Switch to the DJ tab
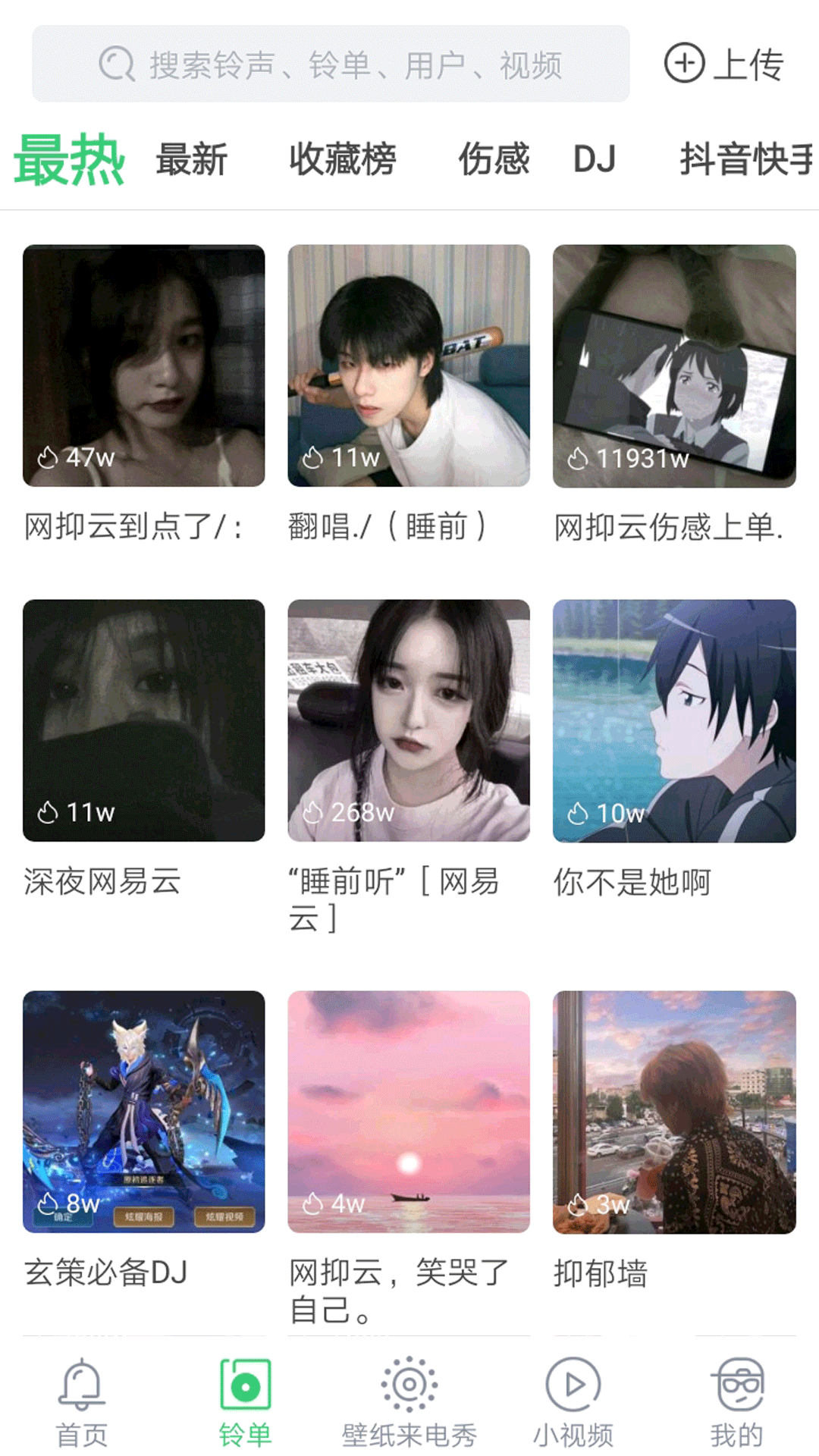This screenshot has width=819, height=1456. (594, 160)
